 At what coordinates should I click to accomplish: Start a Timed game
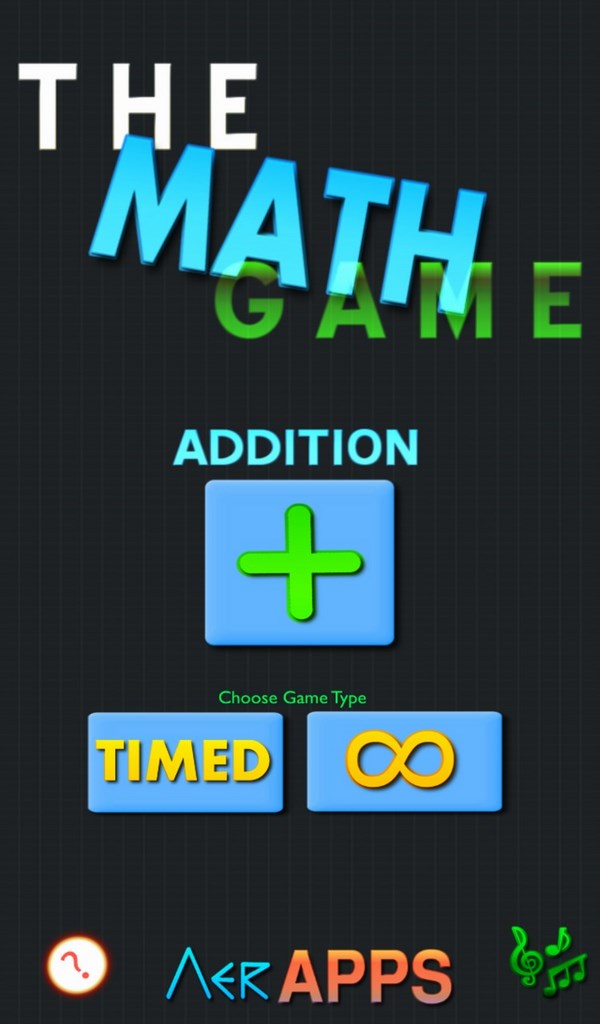click(x=185, y=761)
